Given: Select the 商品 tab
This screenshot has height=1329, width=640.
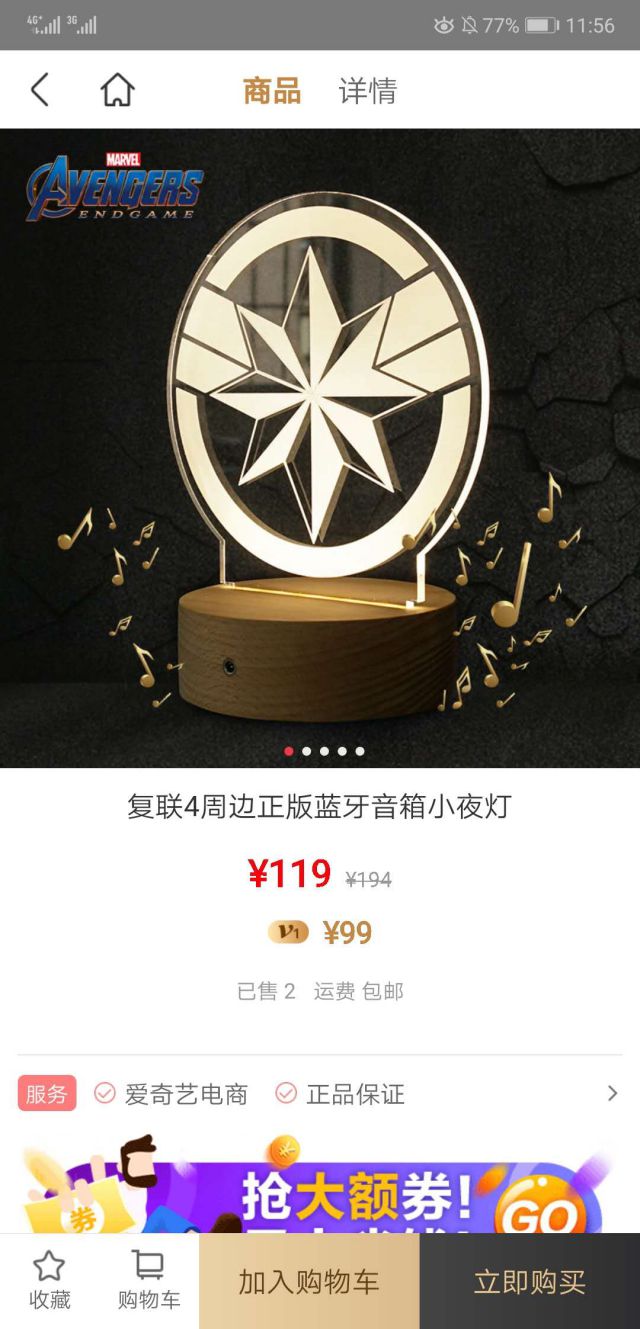Looking at the screenshot, I should pos(272,91).
